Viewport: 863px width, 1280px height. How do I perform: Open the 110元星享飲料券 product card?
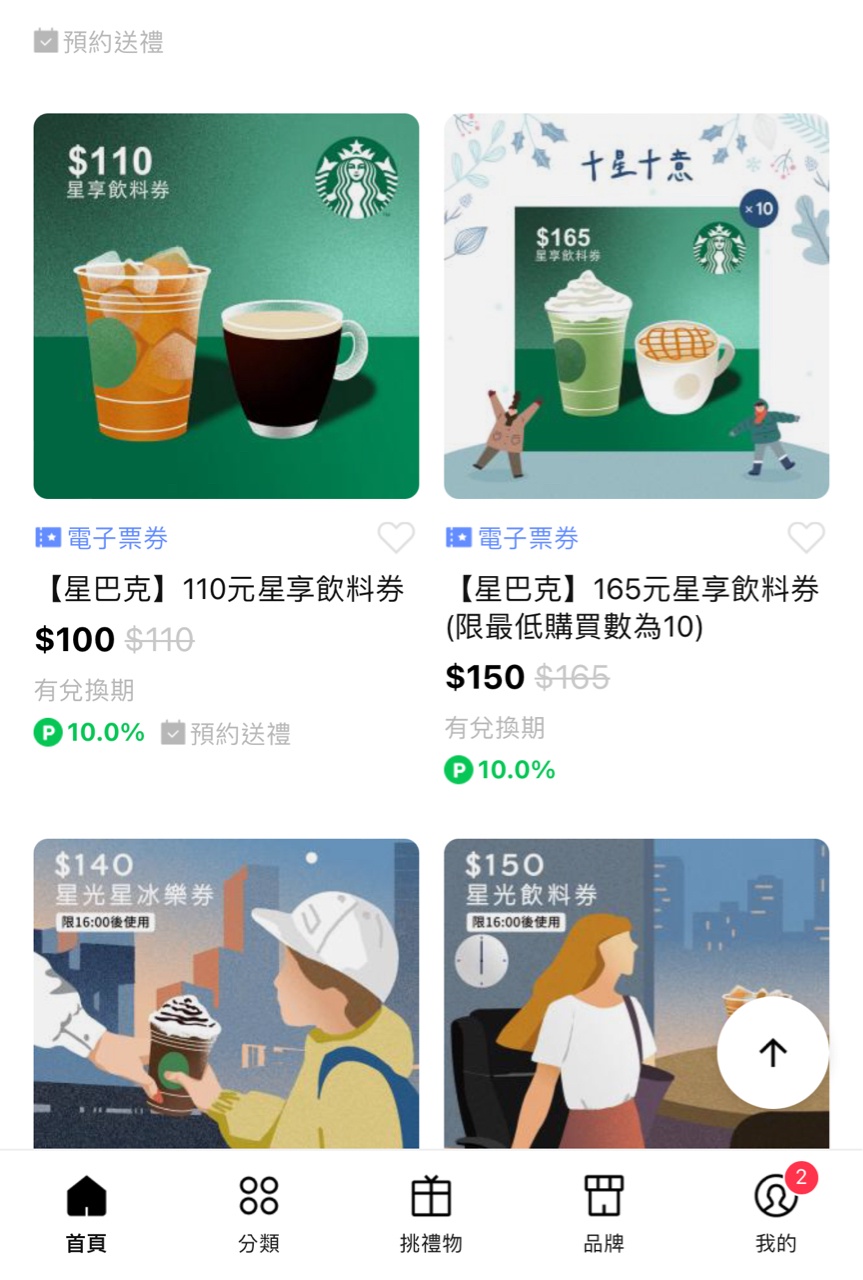[226, 306]
